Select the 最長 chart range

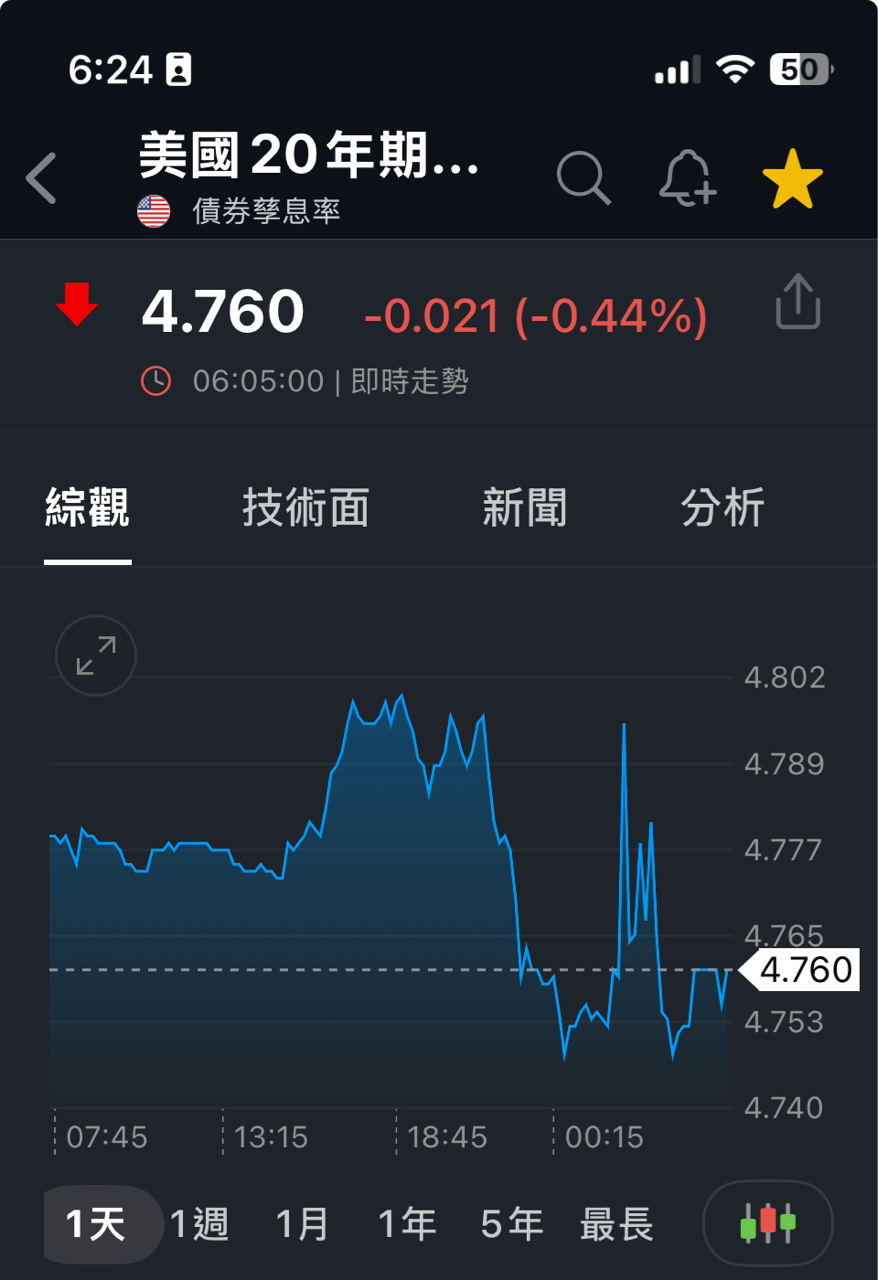click(x=616, y=1224)
